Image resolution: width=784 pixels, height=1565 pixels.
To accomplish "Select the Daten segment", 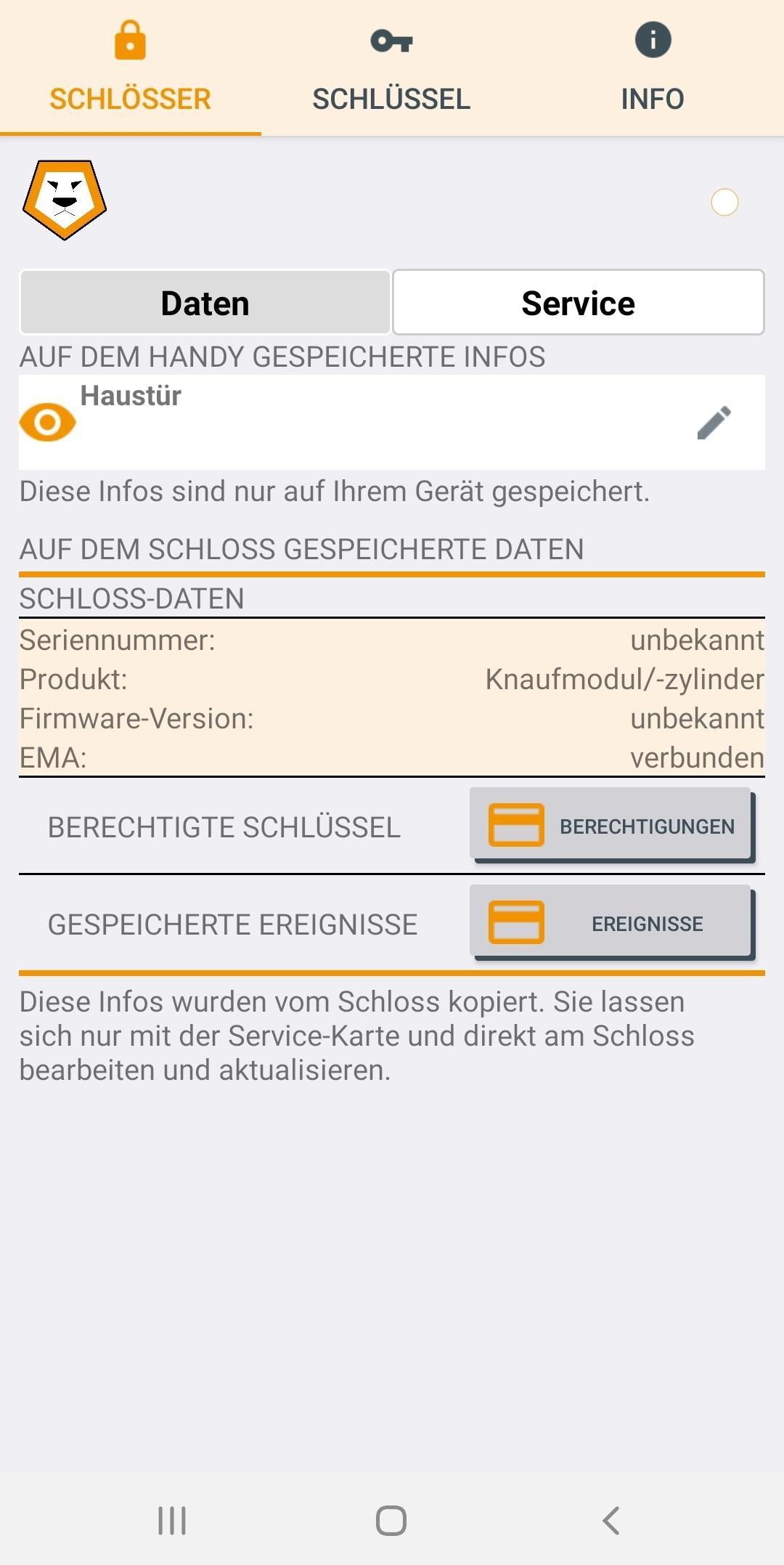I will coord(205,303).
